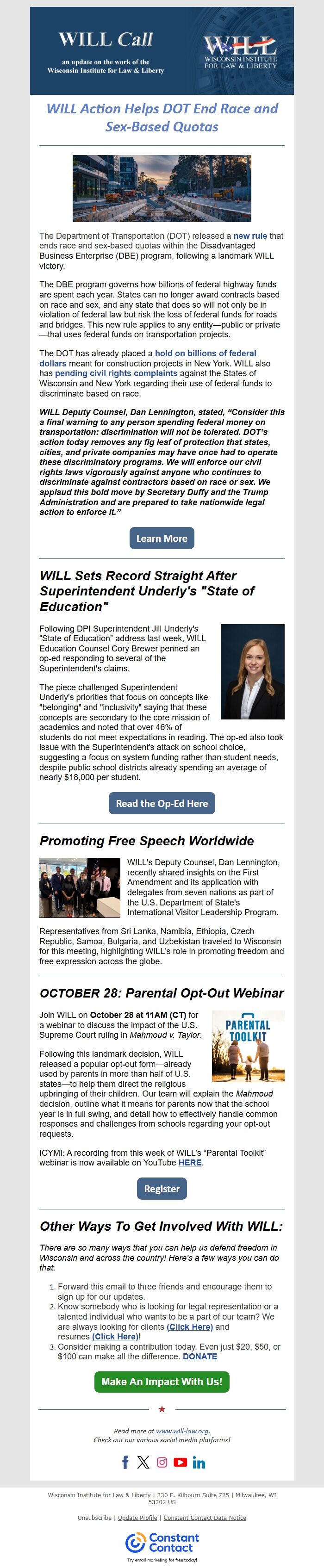The height and width of the screenshot is (1568, 324).
Task: Open WILL's X profile icon
Action: tap(143, 1462)
